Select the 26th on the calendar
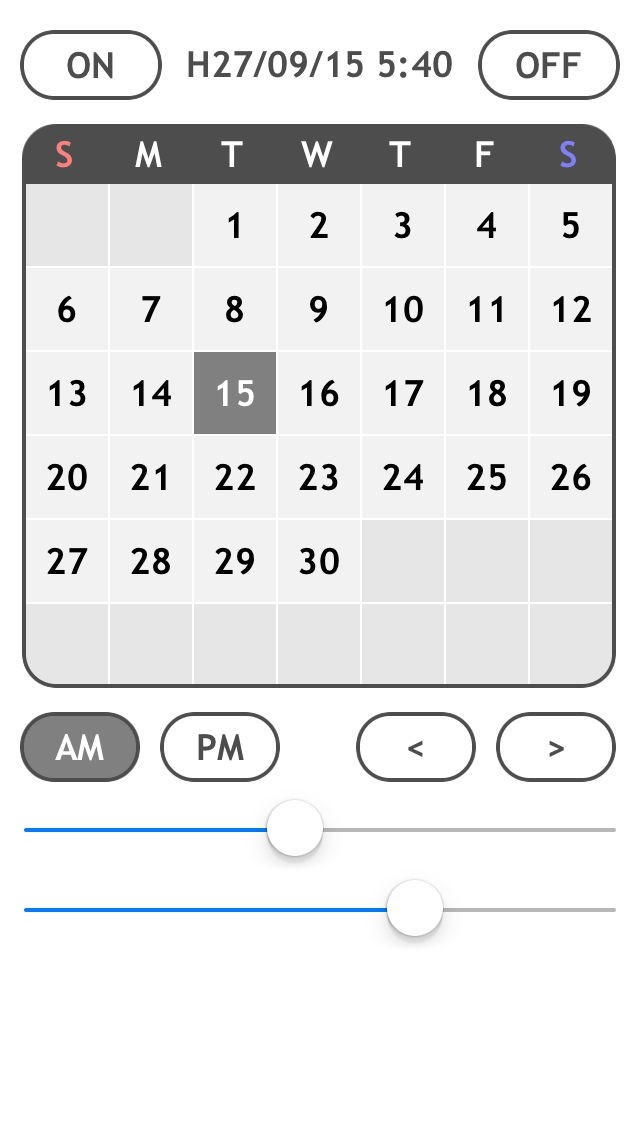640x1136 pixels. point(571,478)
